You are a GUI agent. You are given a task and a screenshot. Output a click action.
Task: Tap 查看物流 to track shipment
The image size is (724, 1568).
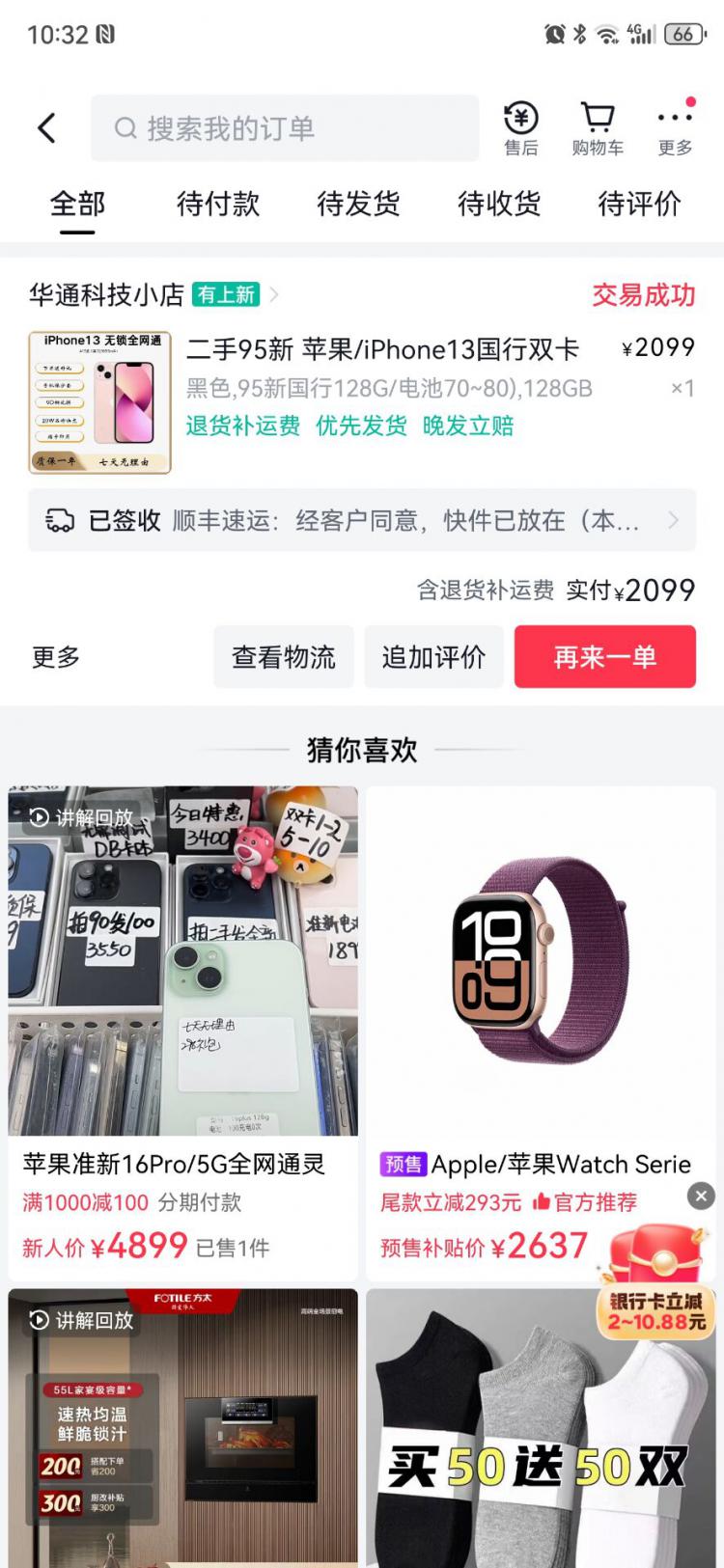point(284,657)
